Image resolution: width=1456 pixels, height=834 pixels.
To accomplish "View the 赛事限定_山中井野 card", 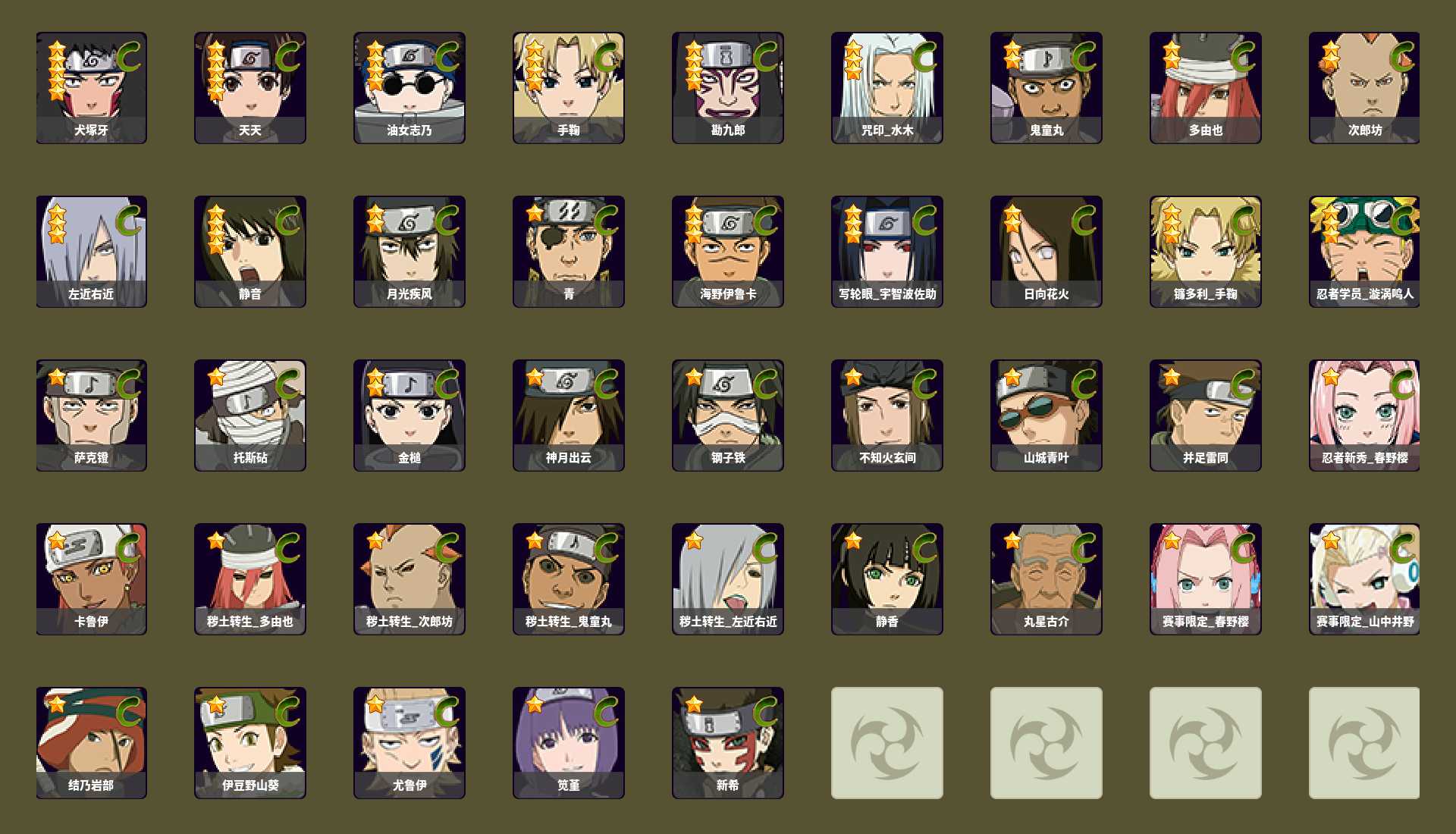I will tap(1364, 578).
